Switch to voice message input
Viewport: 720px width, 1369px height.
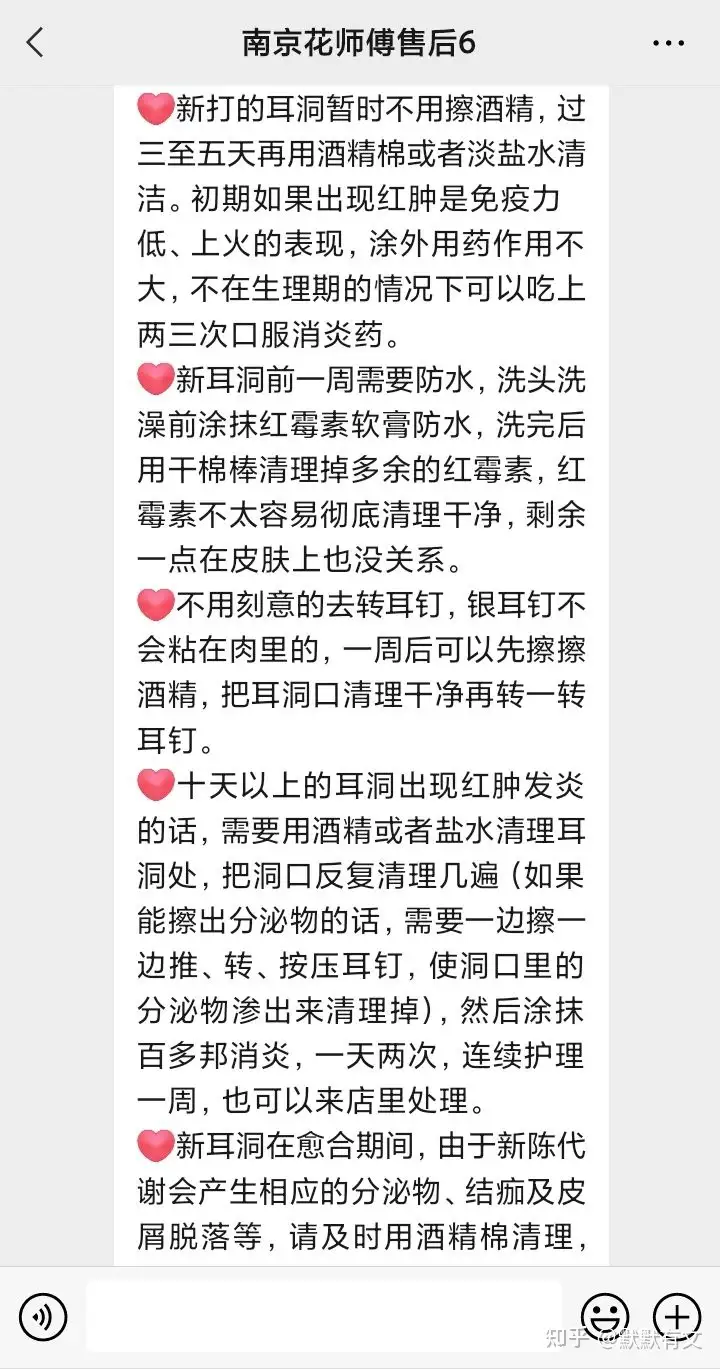click(x=43, y=1317)
